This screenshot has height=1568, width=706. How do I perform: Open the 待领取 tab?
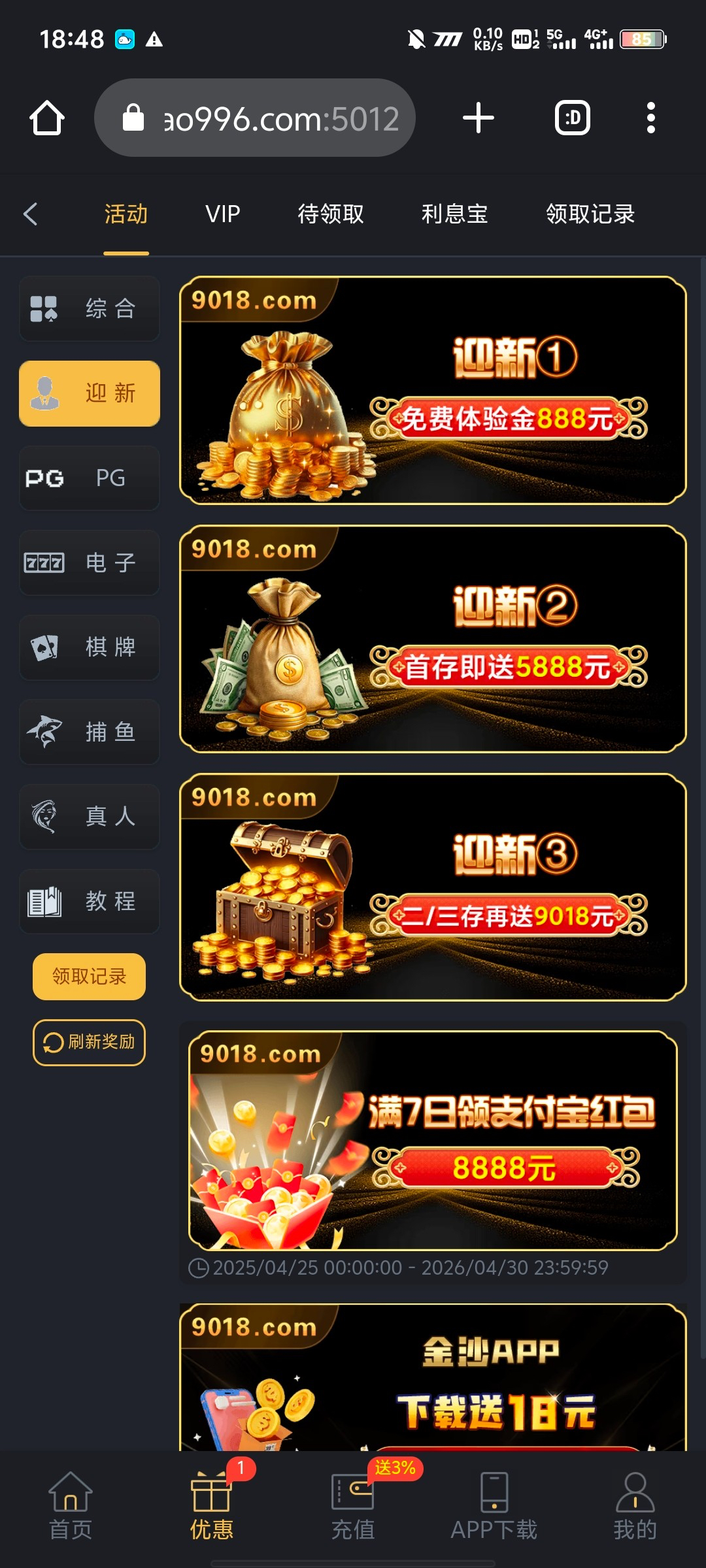(331, 214)
